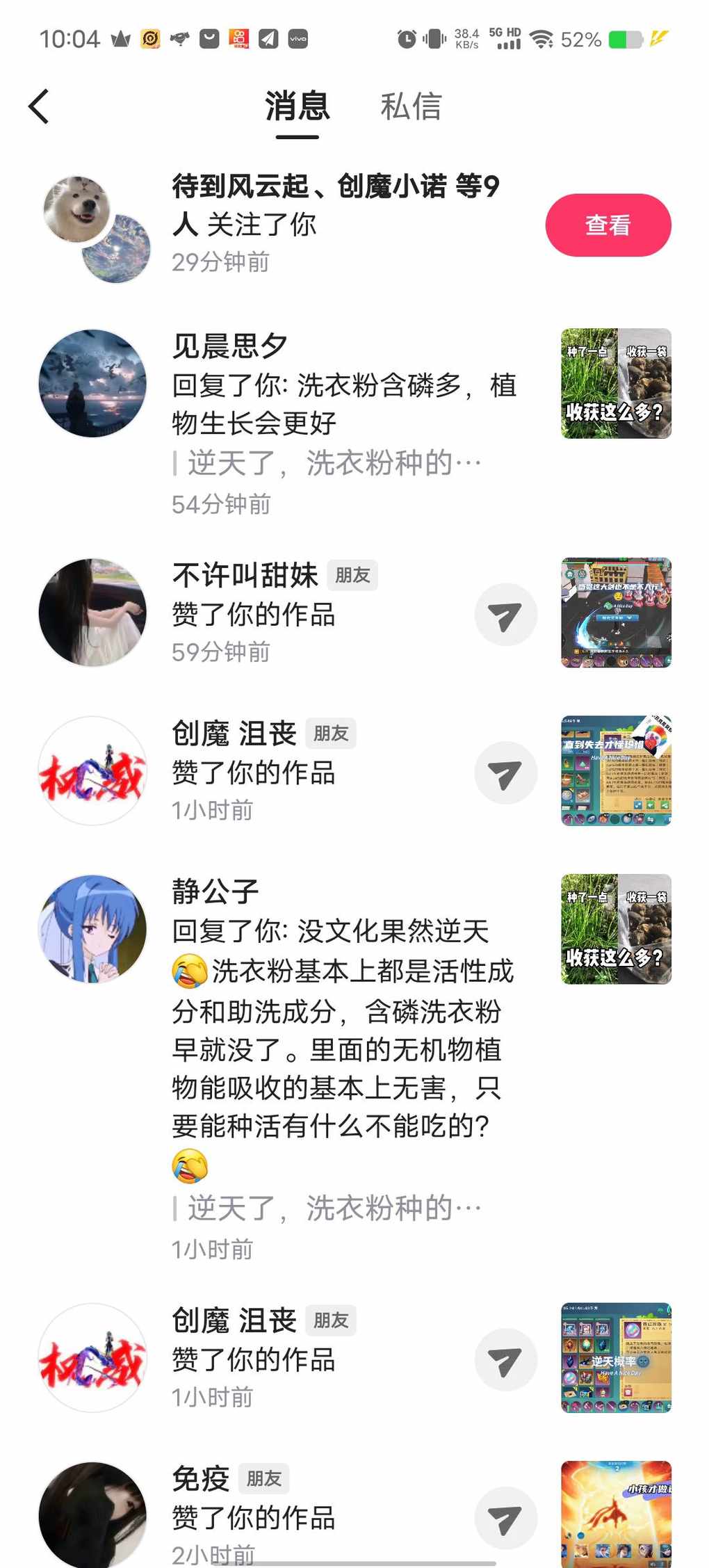The height and width of the screenshot is (1568, 709).
Task: View 不许叫甜妹's profile avatar
Action: 92,613
